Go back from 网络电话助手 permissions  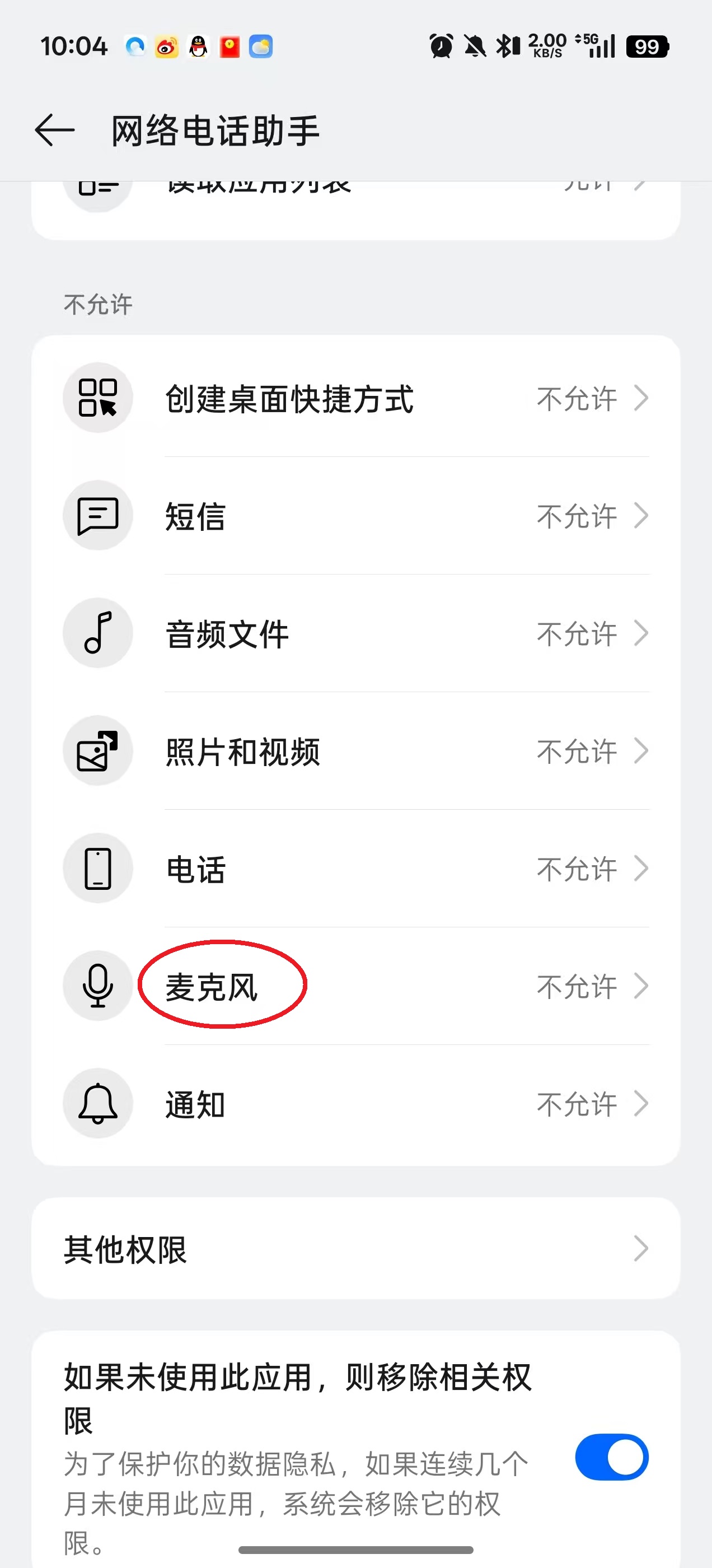(x=55, y=130)
